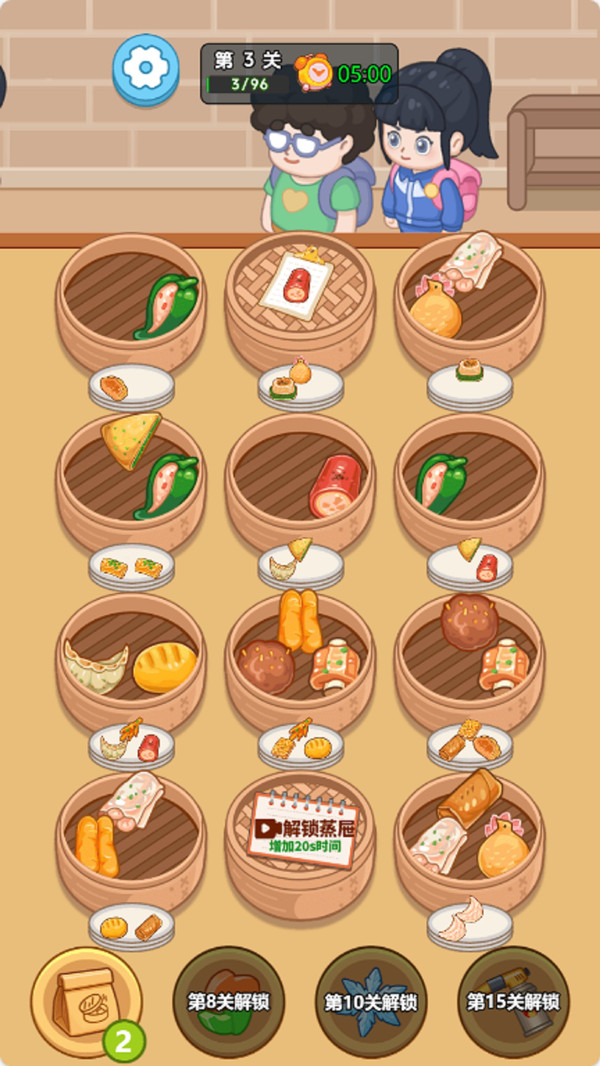Select the sandwich triangle in the steamer
Image resolution: width=600 pixels, height=1066 pixels.
[x=130, y=440]
